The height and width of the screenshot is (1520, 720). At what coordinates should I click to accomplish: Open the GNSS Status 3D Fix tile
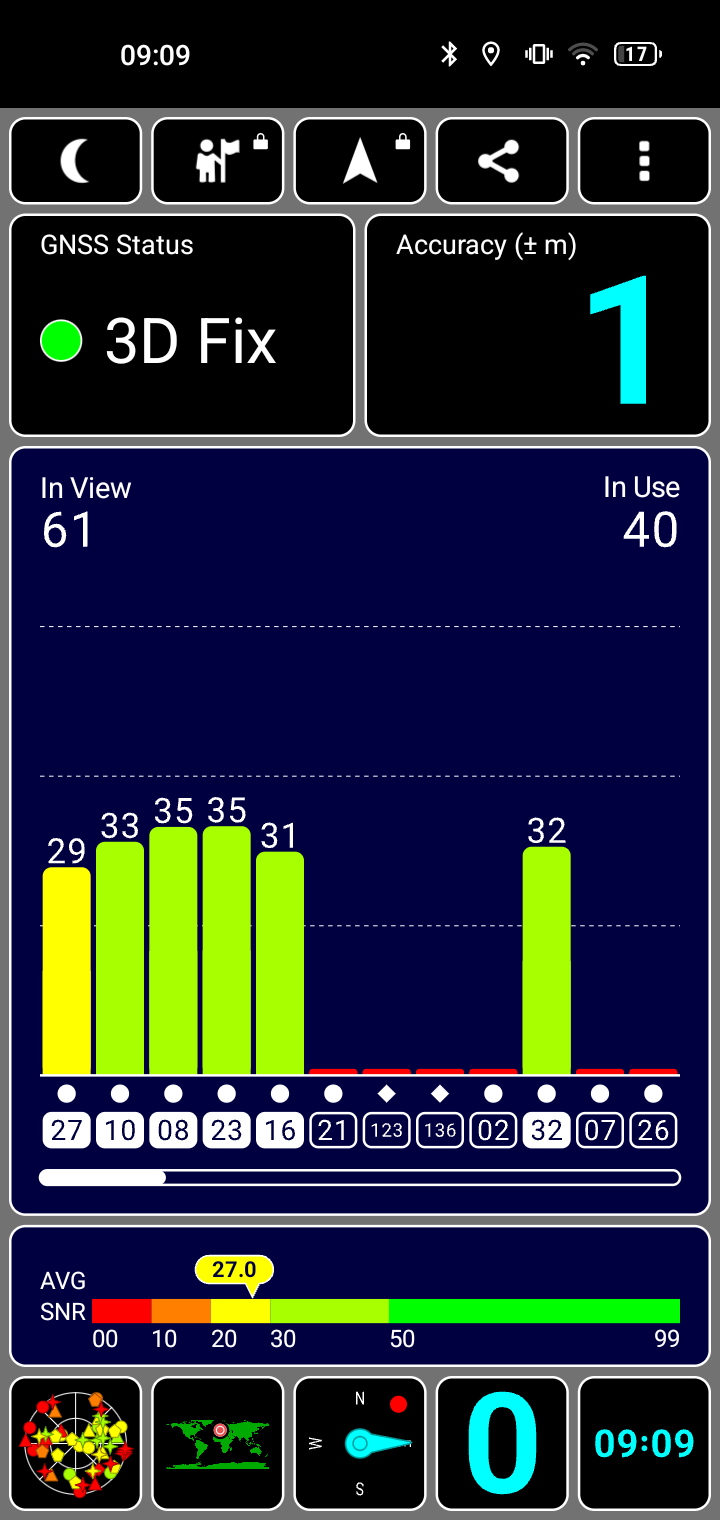pos(182,325)
